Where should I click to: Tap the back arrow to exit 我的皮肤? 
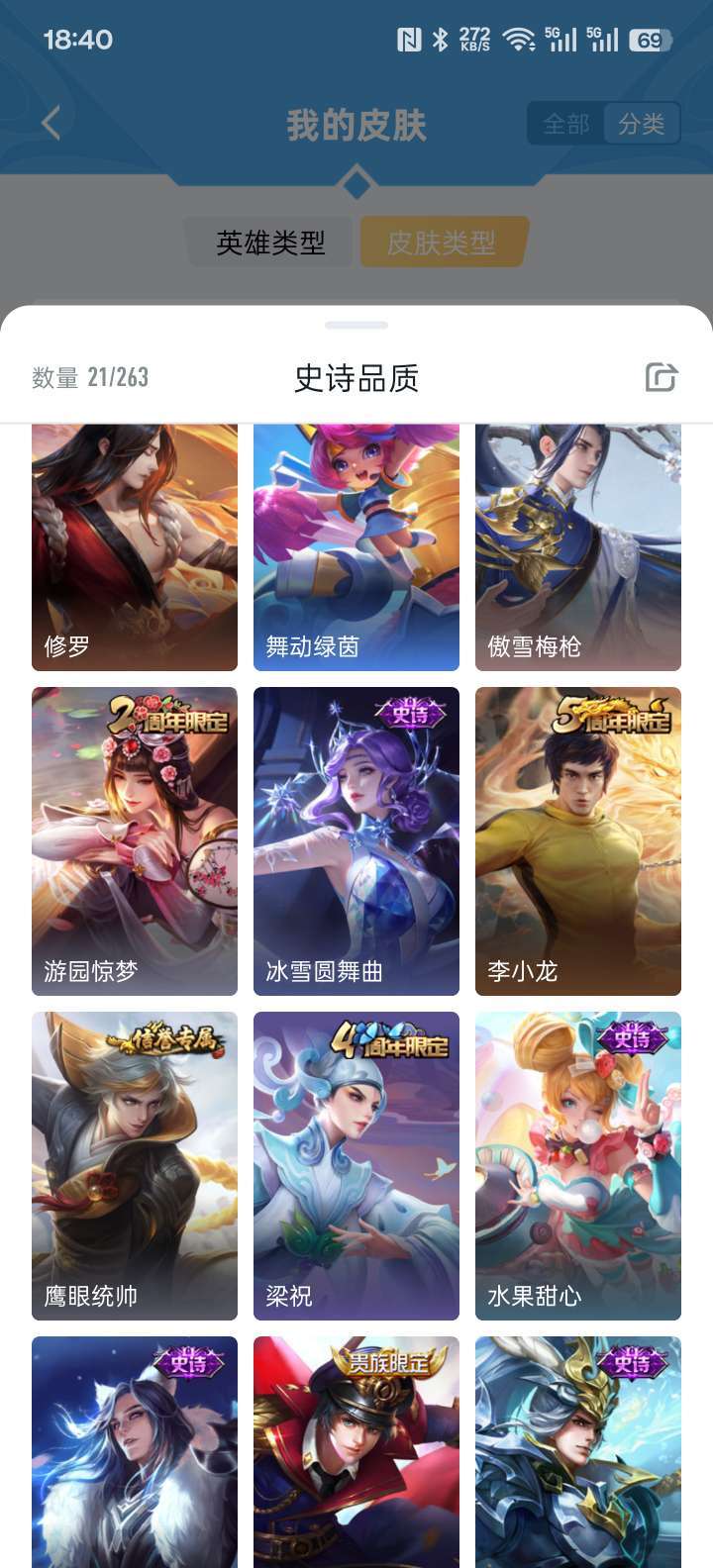[x=50, y=121]
